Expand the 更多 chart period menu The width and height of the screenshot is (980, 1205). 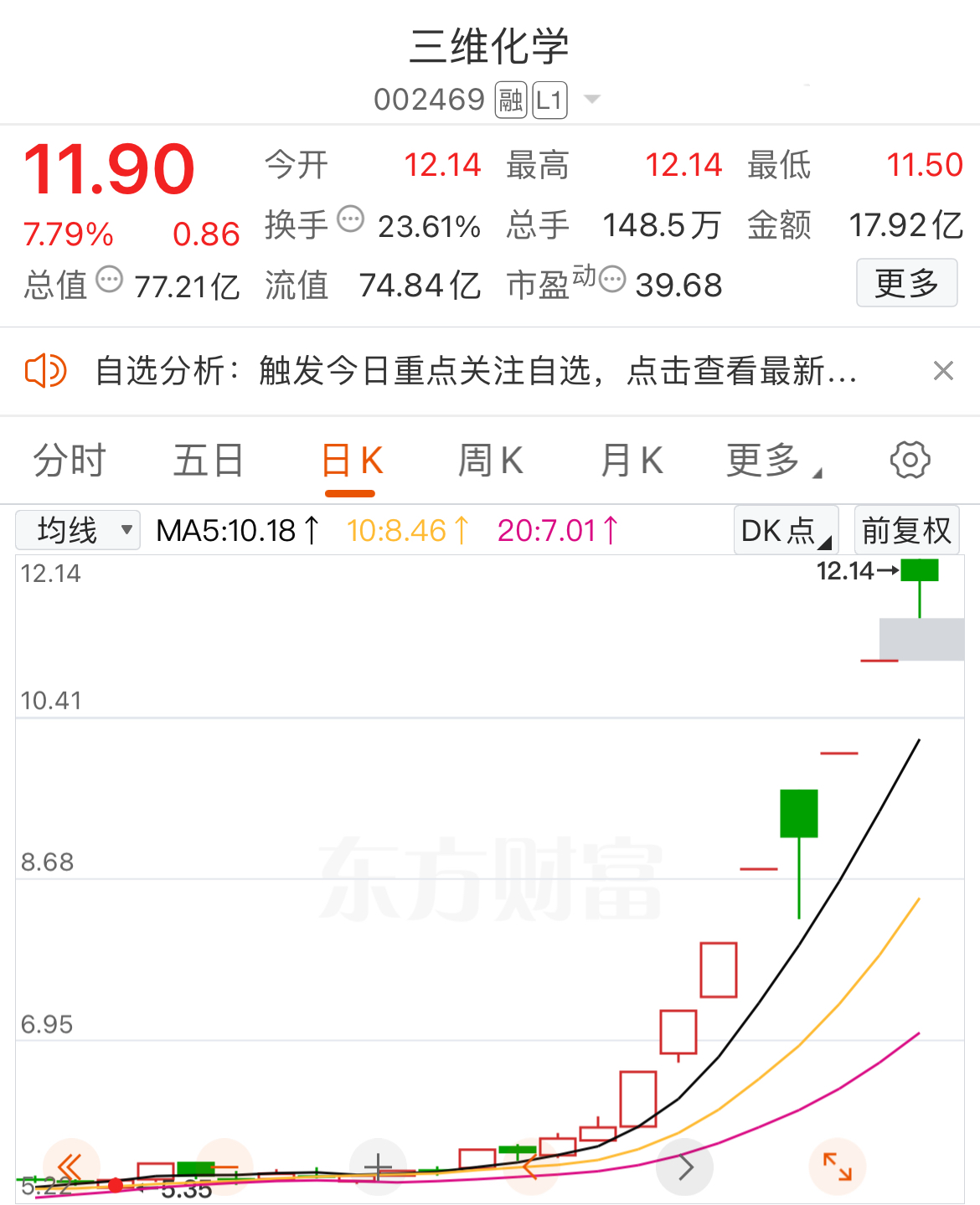pos(772,461)
